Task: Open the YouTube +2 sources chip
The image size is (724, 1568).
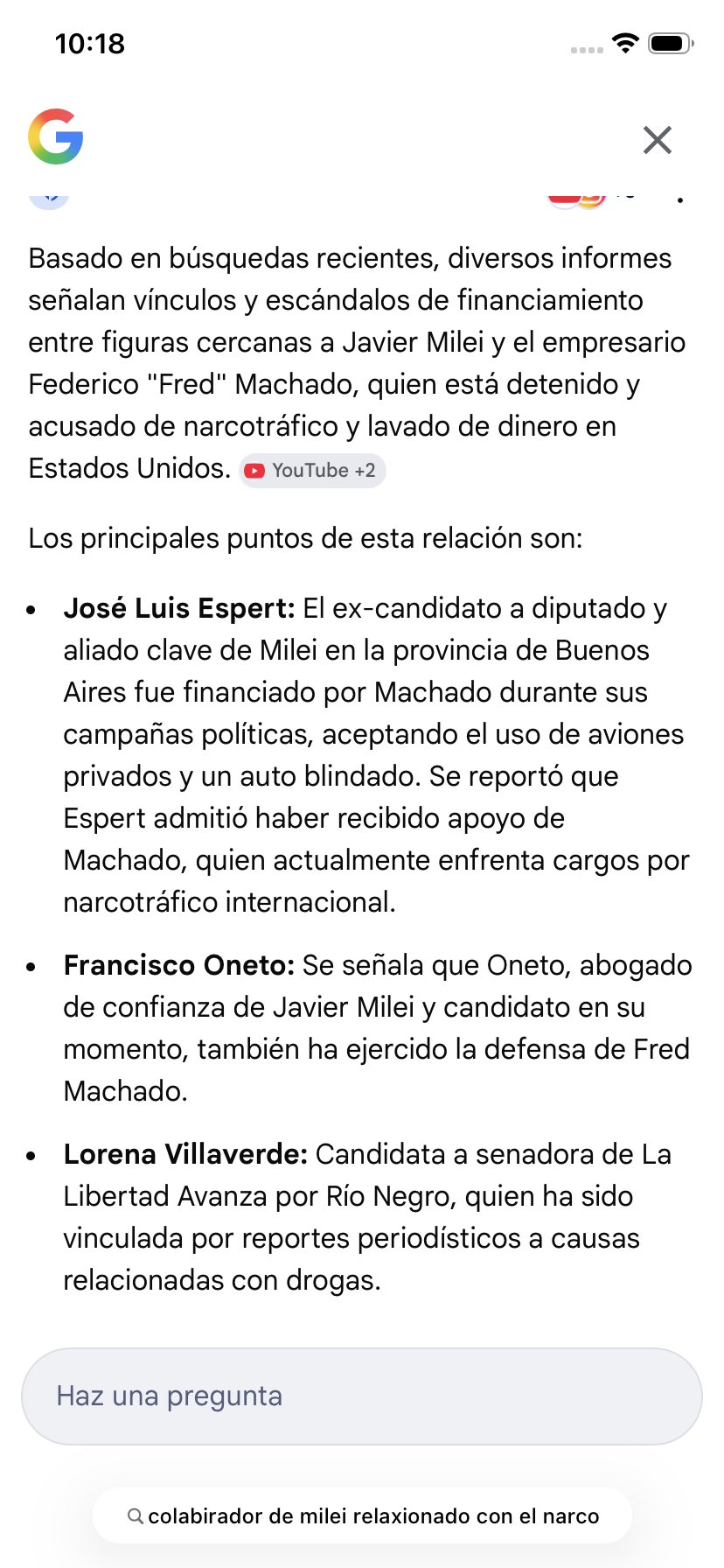Action: pyautogui.click(x=312, y=471)
